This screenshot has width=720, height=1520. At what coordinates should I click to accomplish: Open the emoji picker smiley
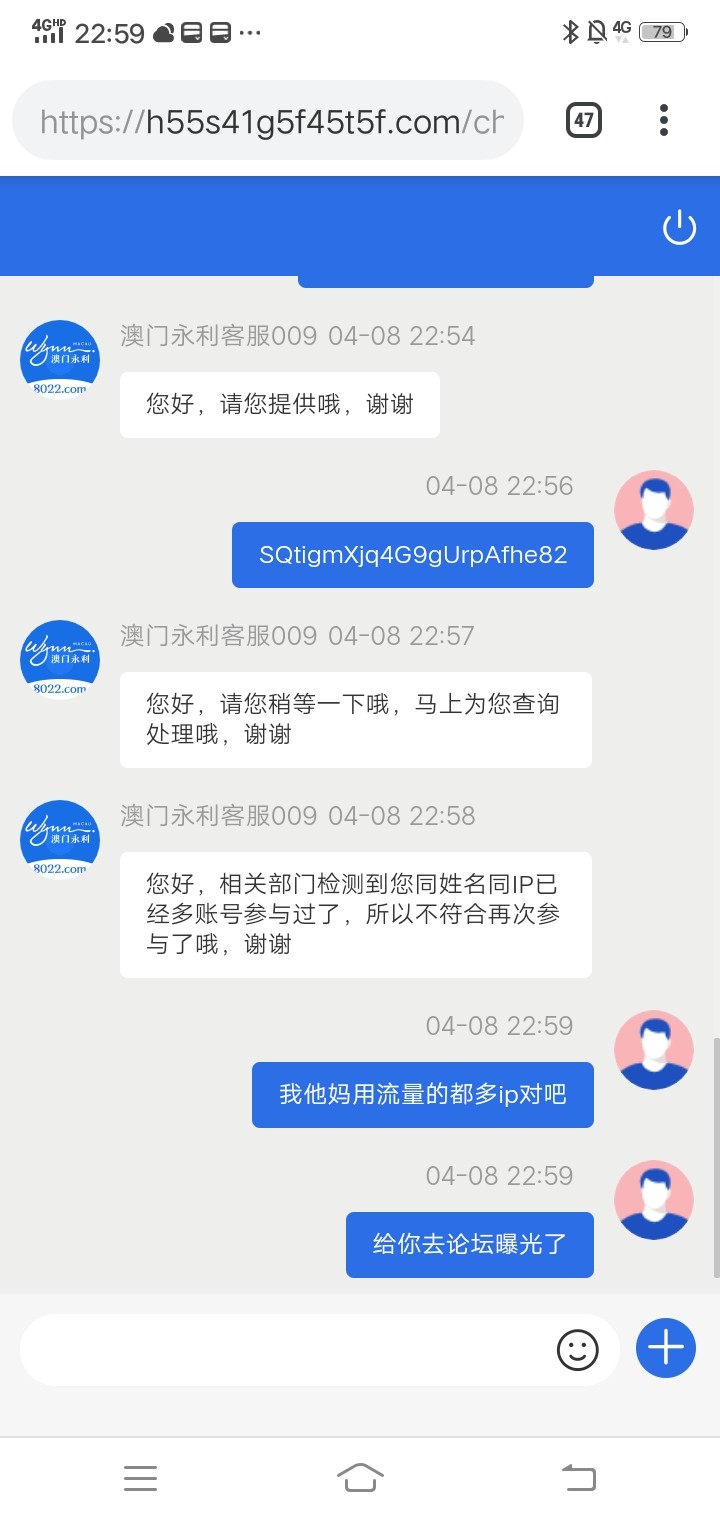tap(577, 1350)
